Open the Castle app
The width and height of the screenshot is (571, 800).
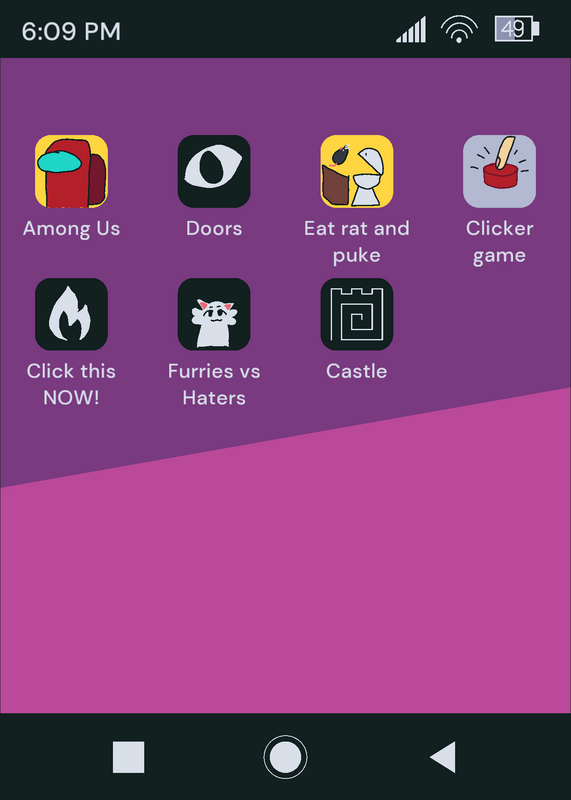pyautogui.click(x=357, y=314)
